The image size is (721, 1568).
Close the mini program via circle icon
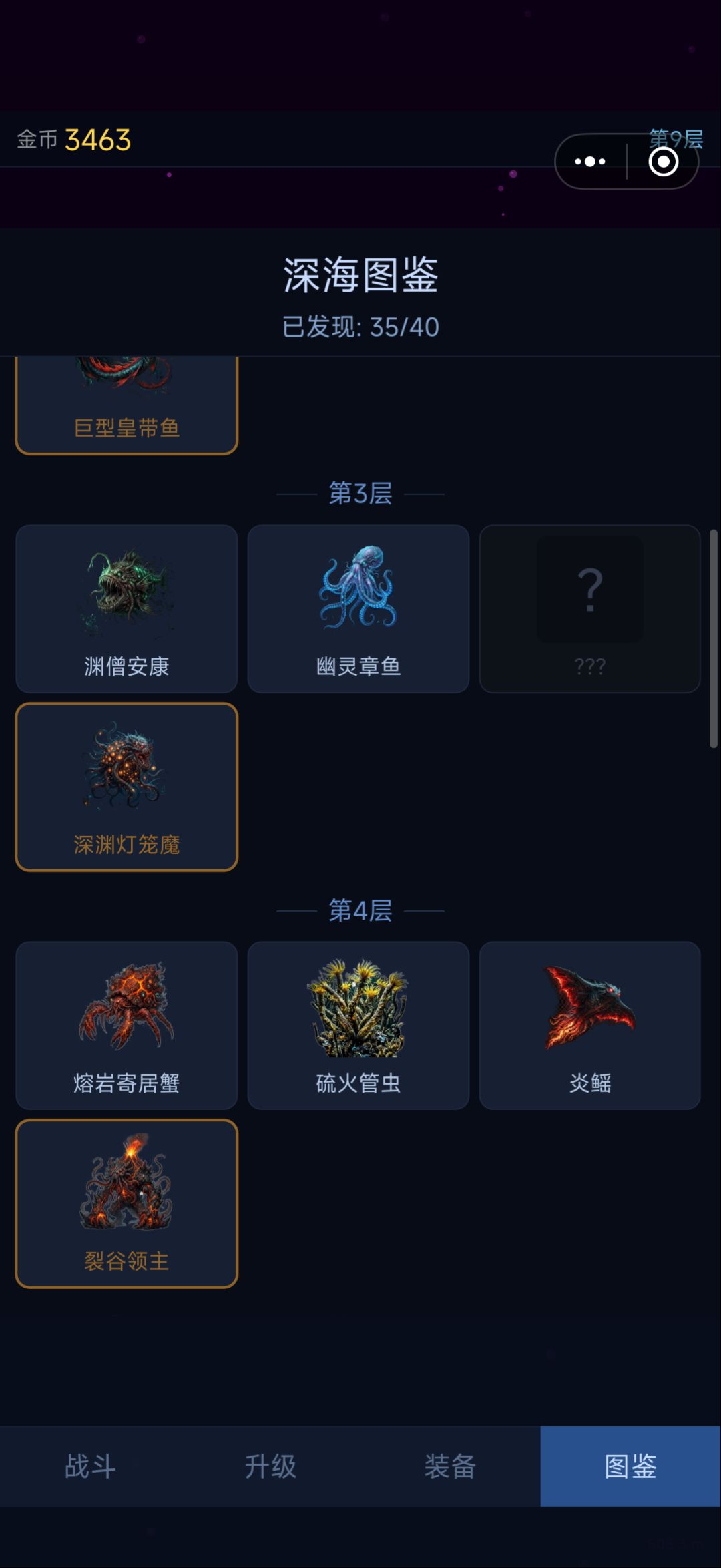pos(663,162)
